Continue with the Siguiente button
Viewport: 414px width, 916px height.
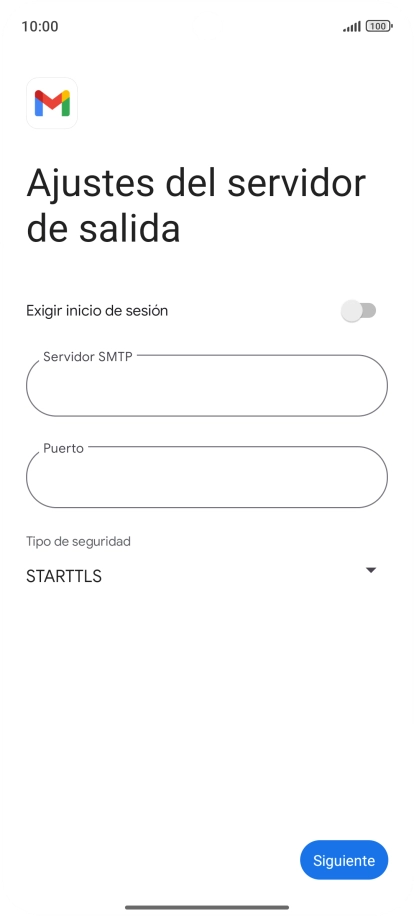(344, 860)
